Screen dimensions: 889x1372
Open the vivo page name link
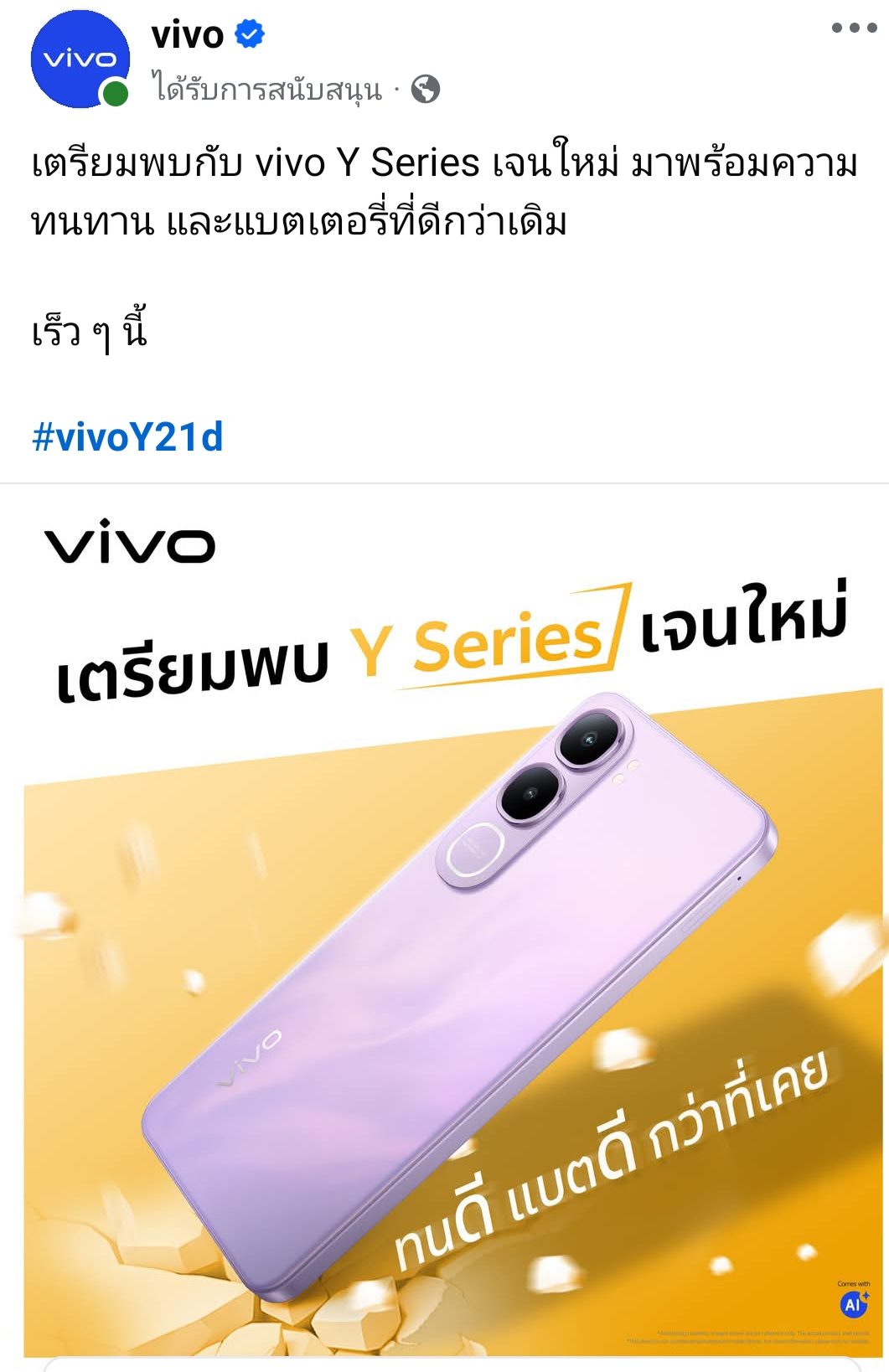tap(188, 35)
